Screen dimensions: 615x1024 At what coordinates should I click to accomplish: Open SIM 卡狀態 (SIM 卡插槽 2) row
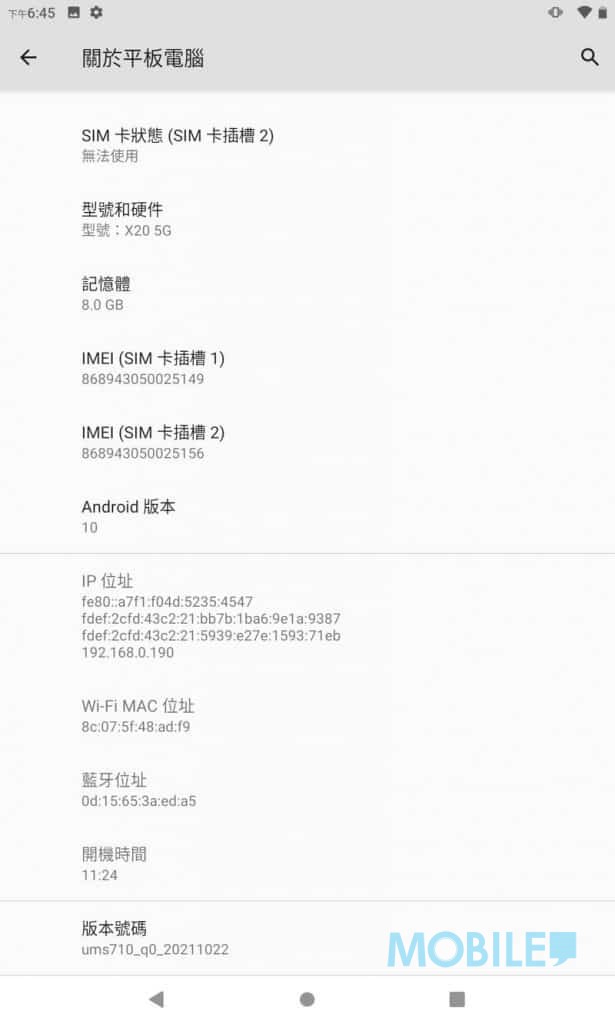[x=308, y=145]
